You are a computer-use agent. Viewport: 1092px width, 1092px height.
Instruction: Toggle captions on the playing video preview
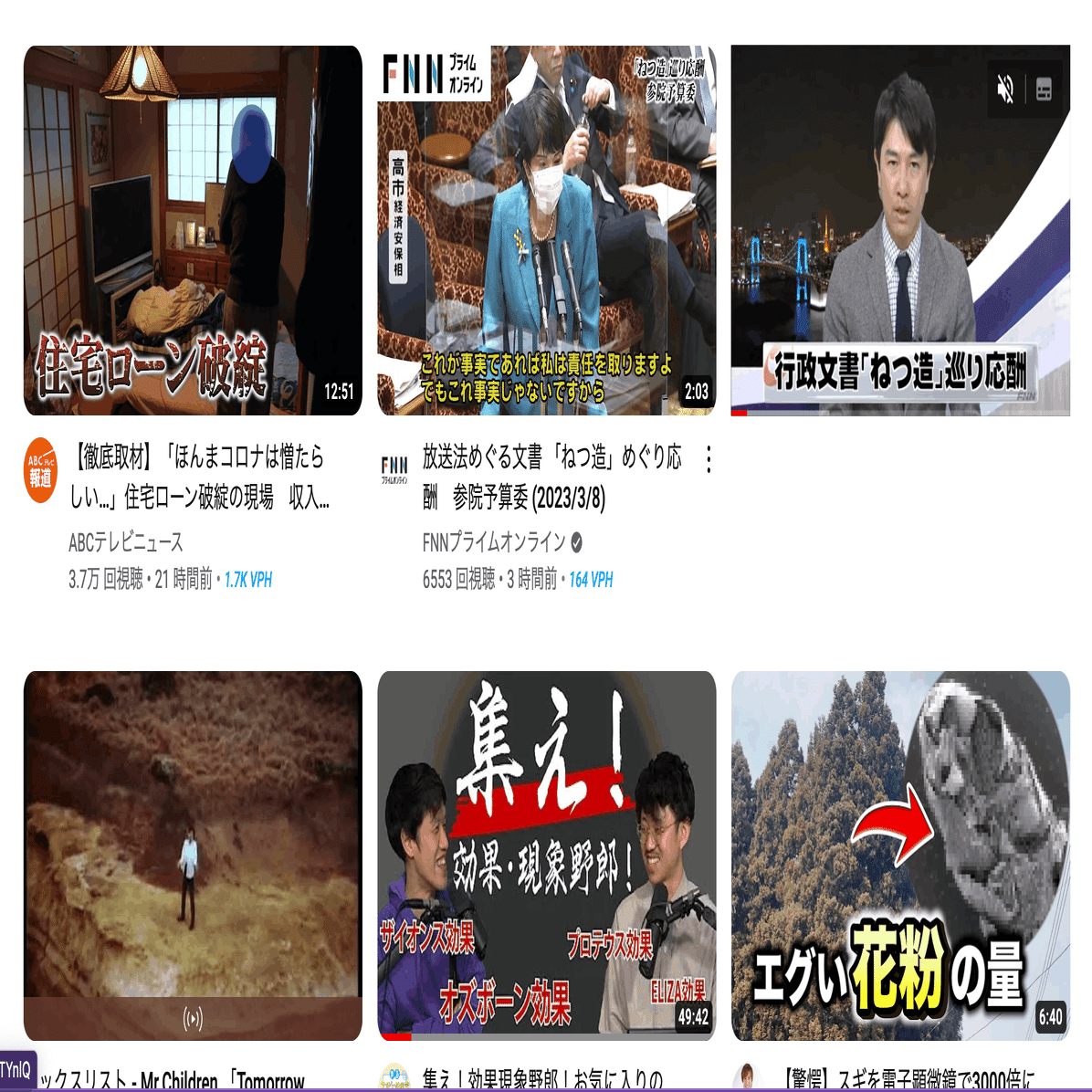point(1044,89)
